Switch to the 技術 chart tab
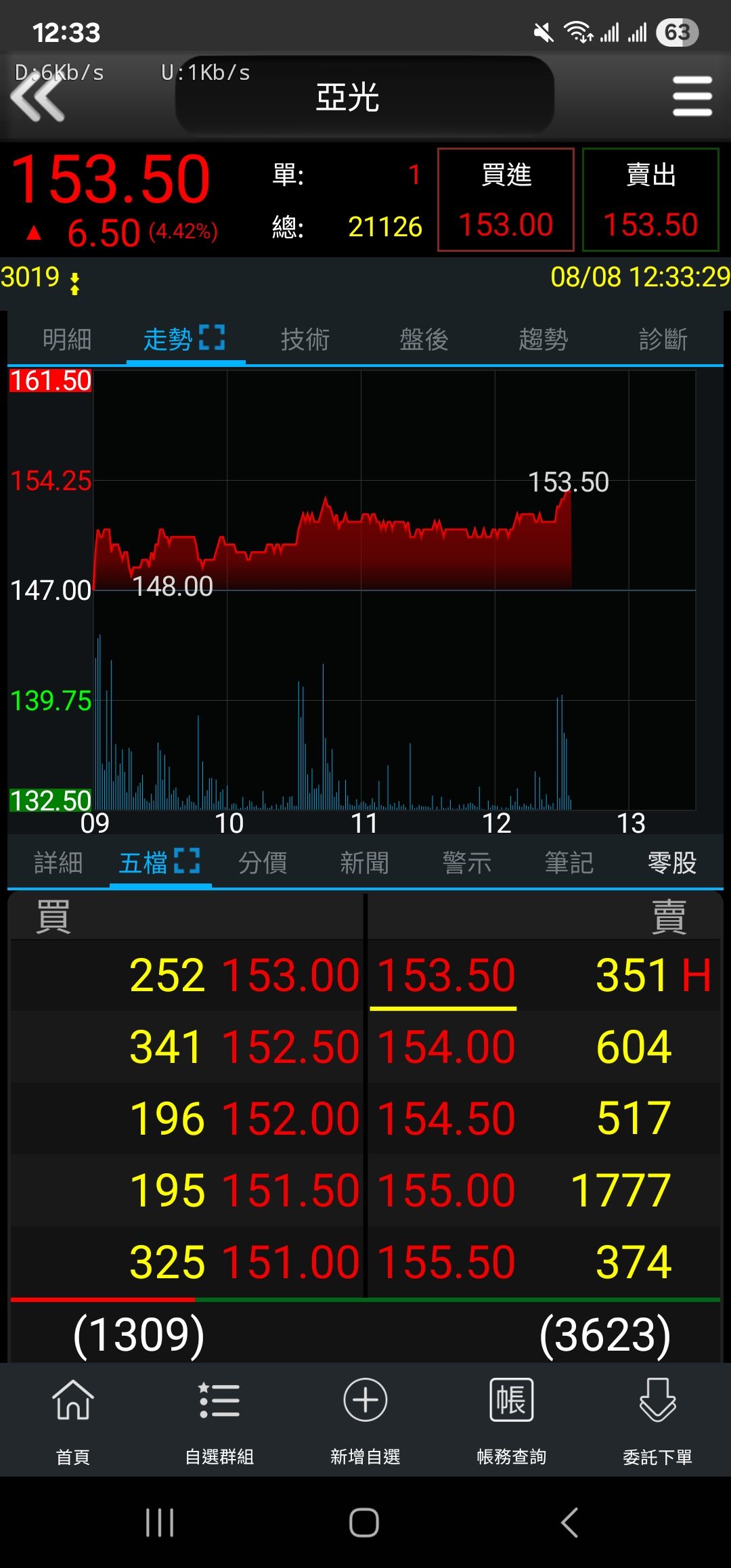 tap(305, 339)
